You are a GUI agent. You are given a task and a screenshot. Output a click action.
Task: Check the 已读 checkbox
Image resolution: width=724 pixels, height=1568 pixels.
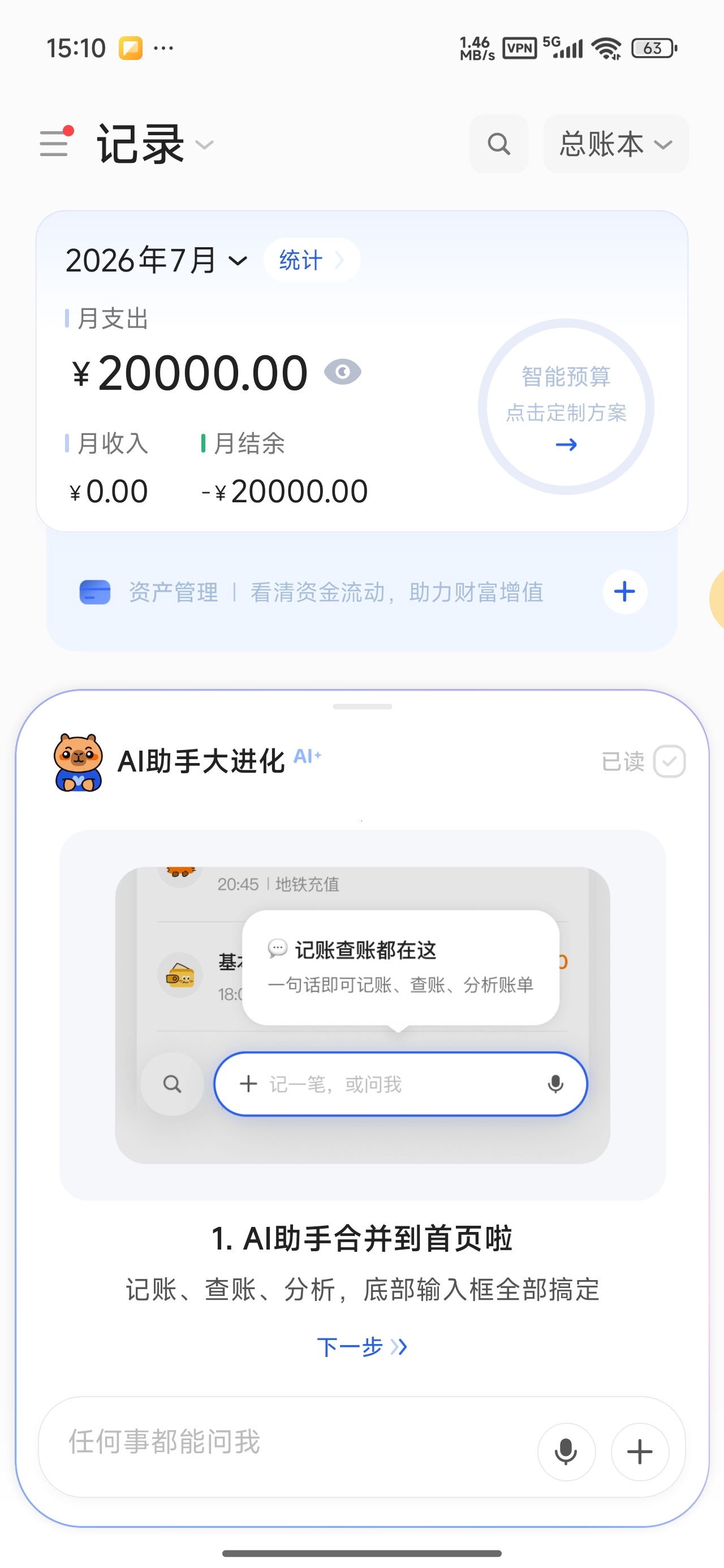669,761
